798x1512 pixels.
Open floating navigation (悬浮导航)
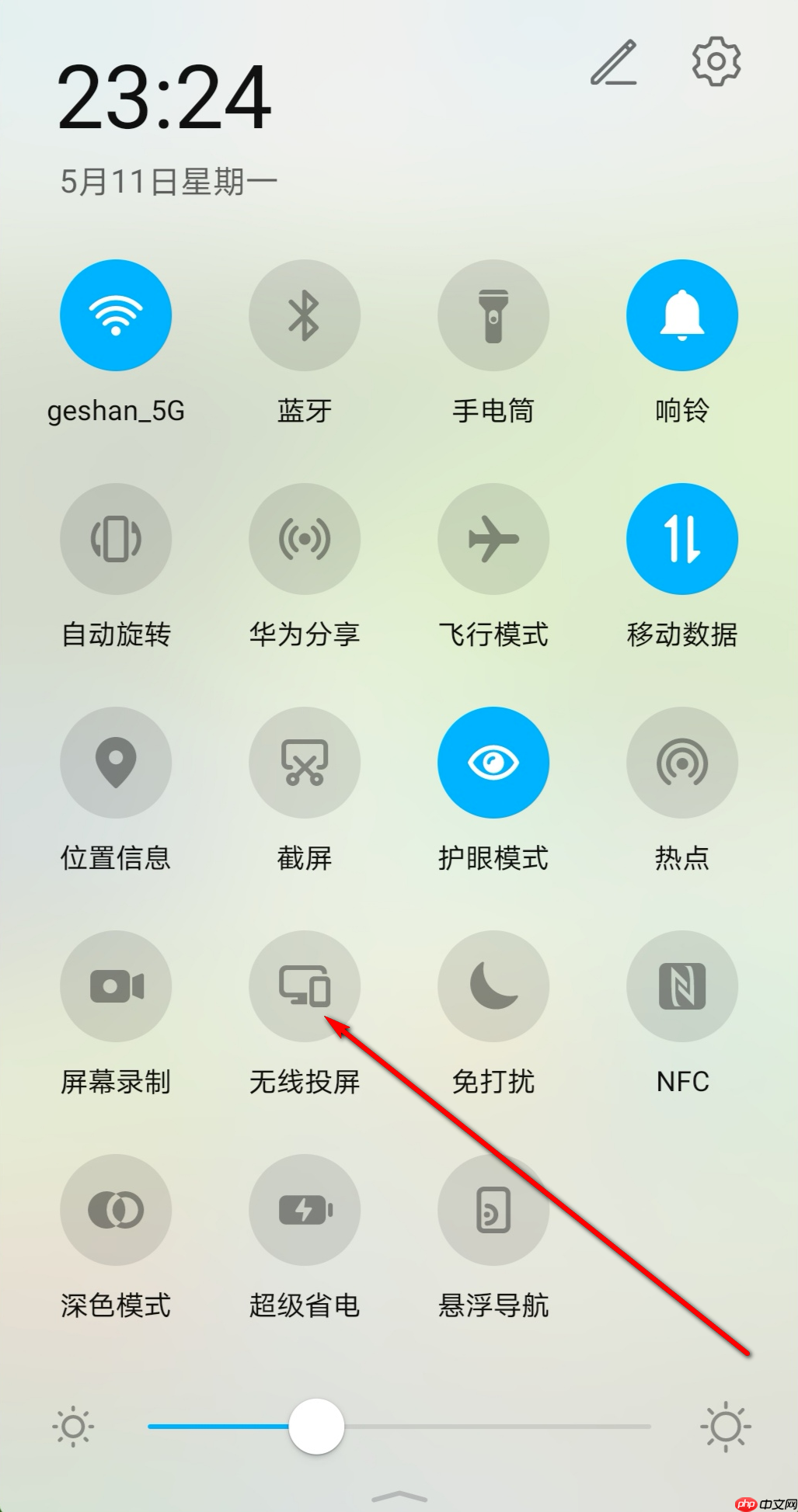493,1209
